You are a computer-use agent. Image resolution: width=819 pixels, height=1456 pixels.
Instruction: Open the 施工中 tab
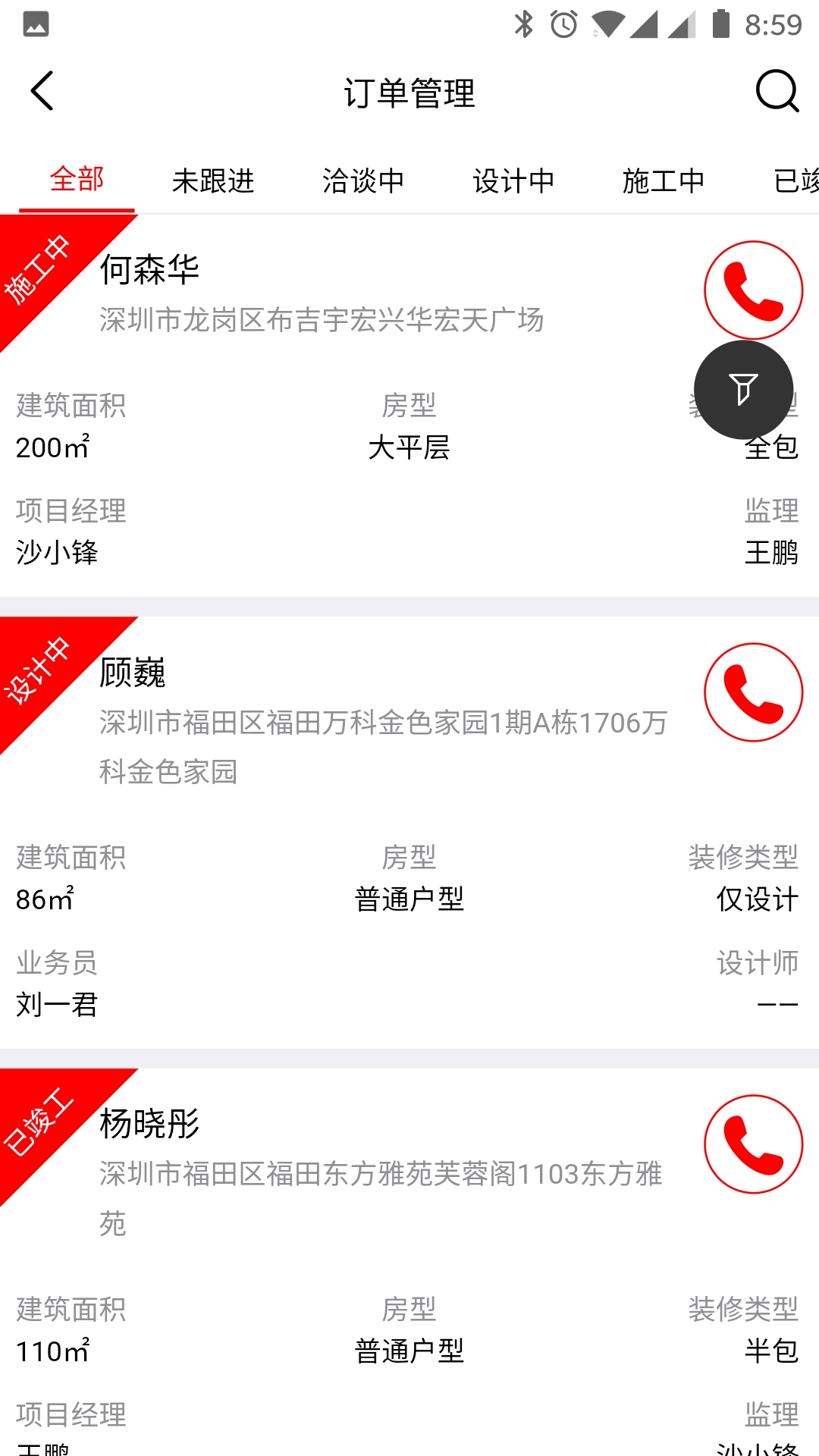664,180
